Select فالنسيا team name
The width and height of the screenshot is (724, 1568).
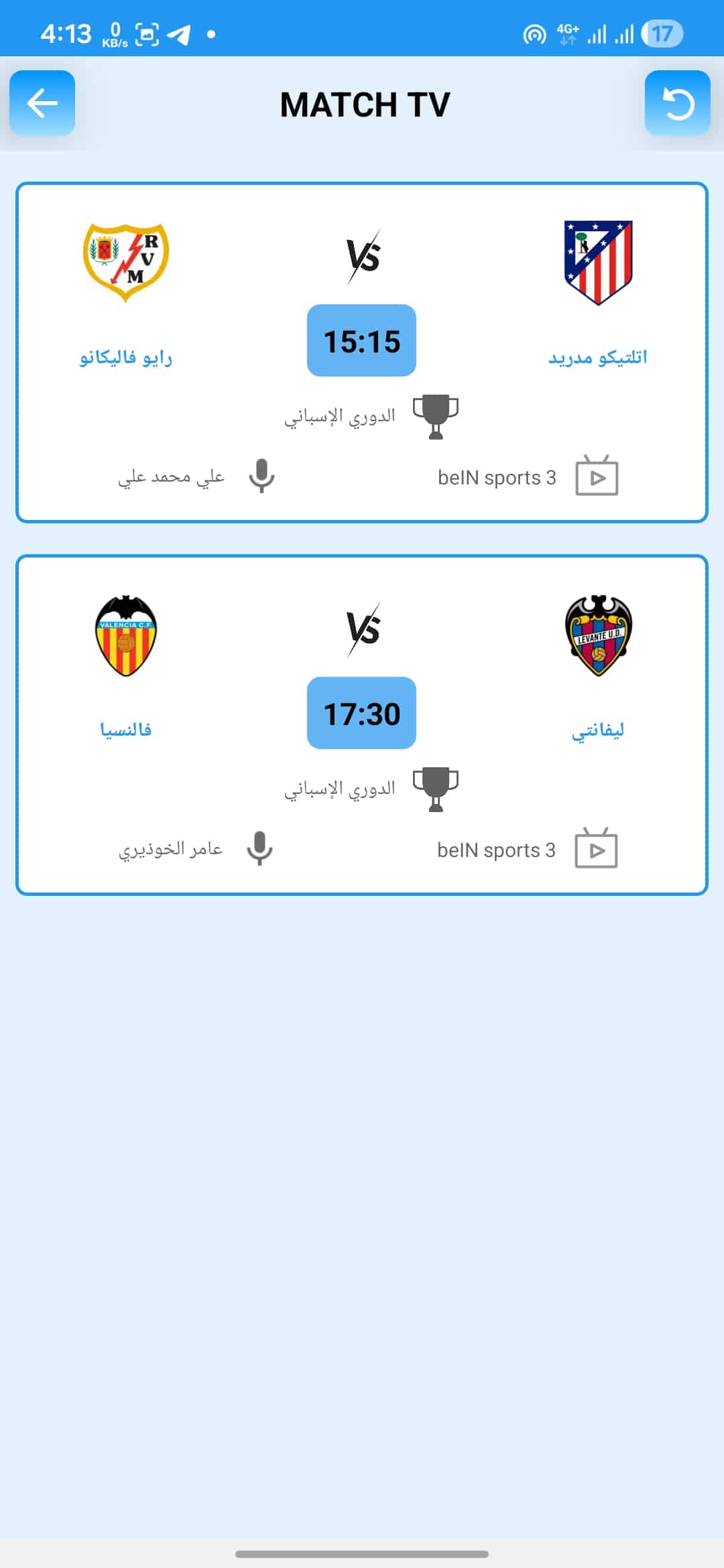pos(125,730)
